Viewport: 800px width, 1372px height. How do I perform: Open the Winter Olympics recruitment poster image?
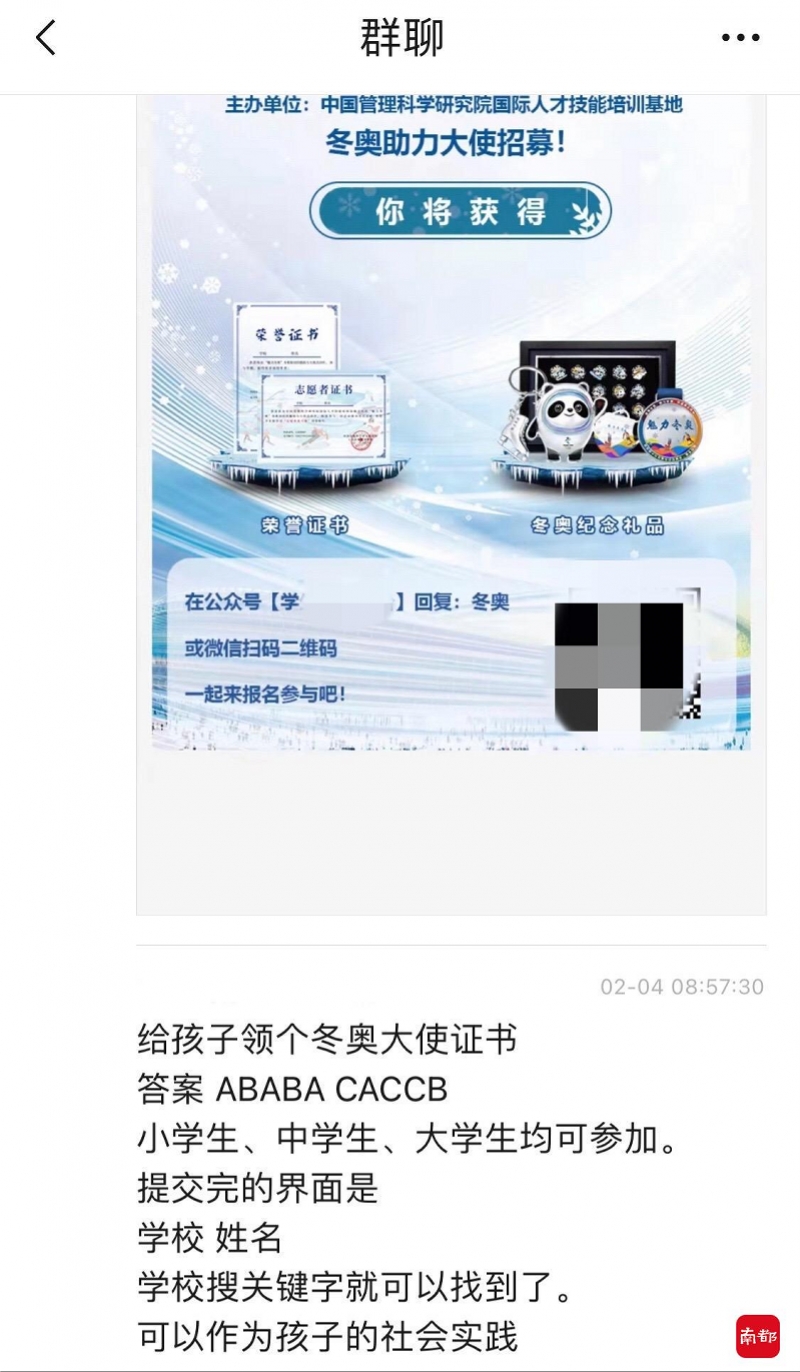click(451, 420)
